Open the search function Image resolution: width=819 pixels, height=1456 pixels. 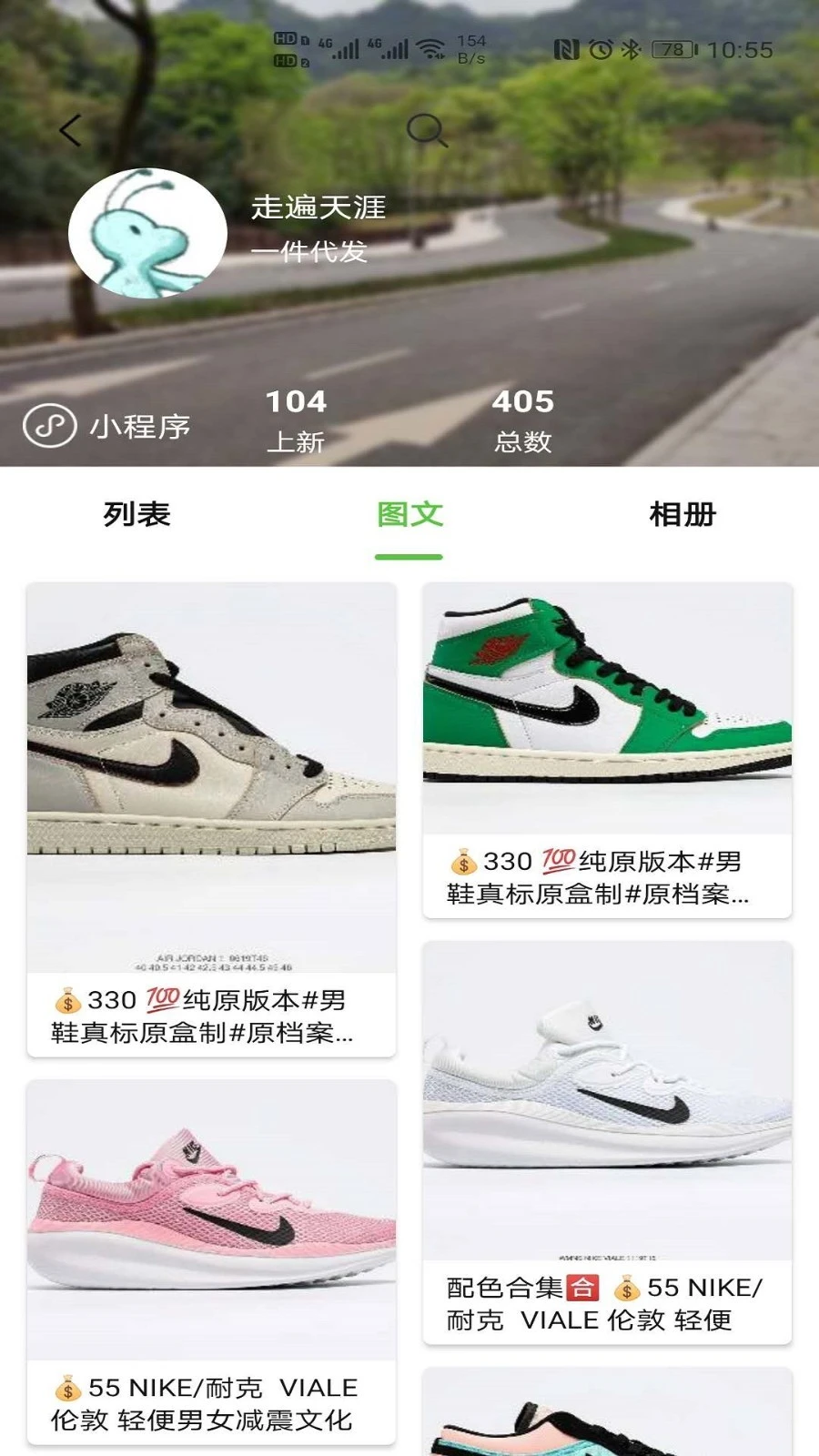pyautogui.click(x=428, y=130)
